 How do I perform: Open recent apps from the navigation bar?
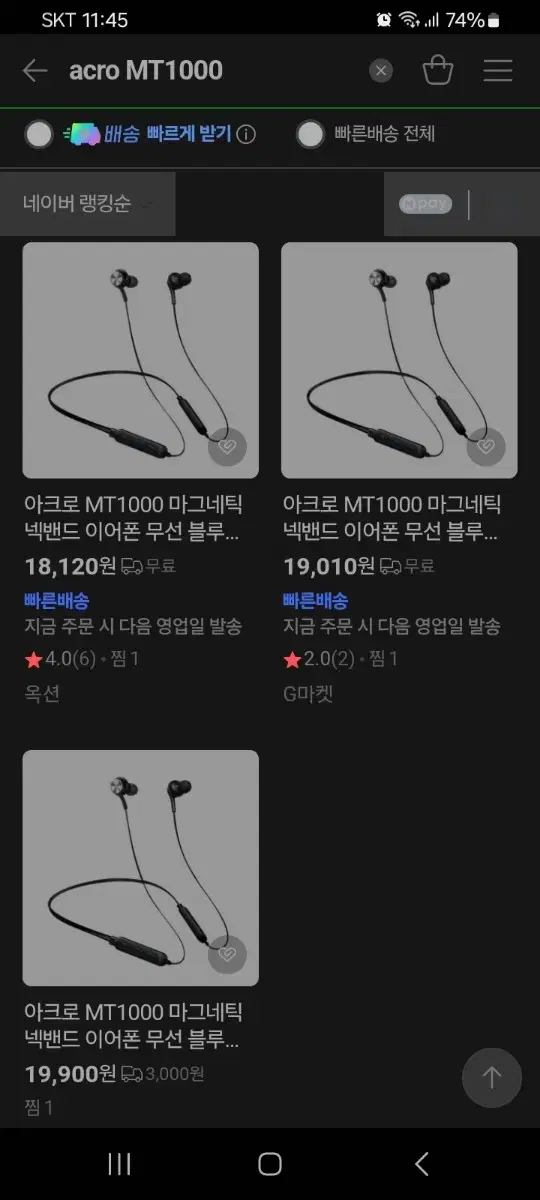click(x=119, y=1163)
